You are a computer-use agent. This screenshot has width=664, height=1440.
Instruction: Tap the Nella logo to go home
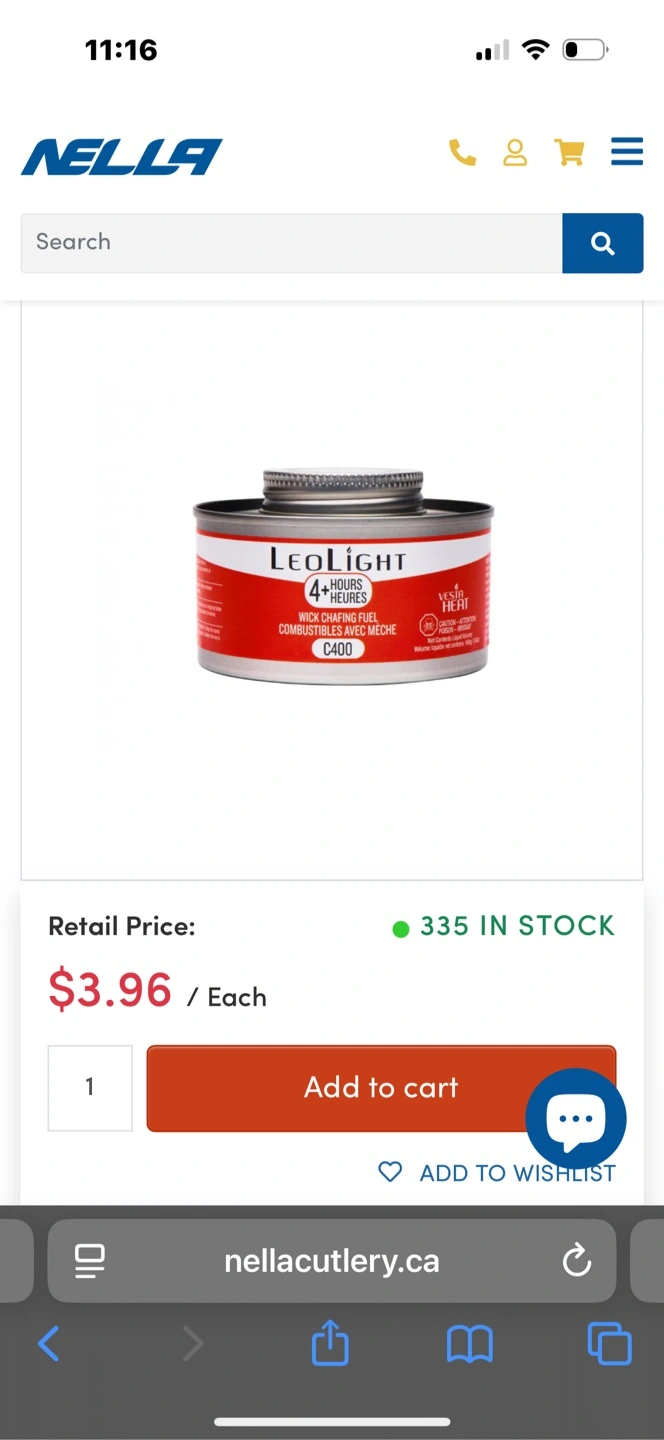click(x=121, y=157)
